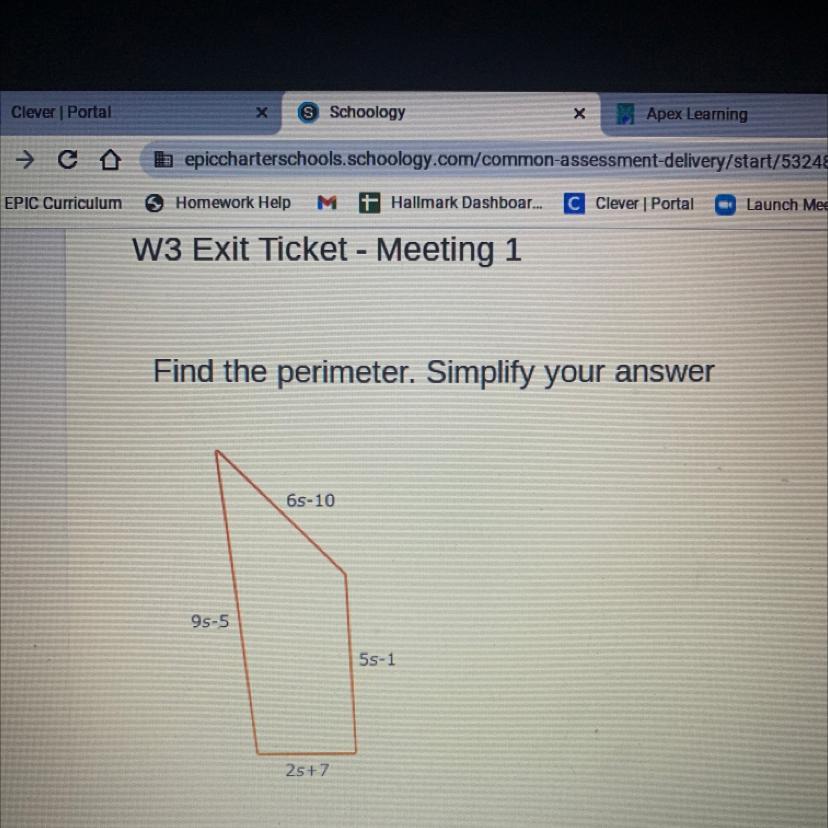
Task: Go forward with the forward arrow
Action: pyautogui.click(x=27, y=160)
